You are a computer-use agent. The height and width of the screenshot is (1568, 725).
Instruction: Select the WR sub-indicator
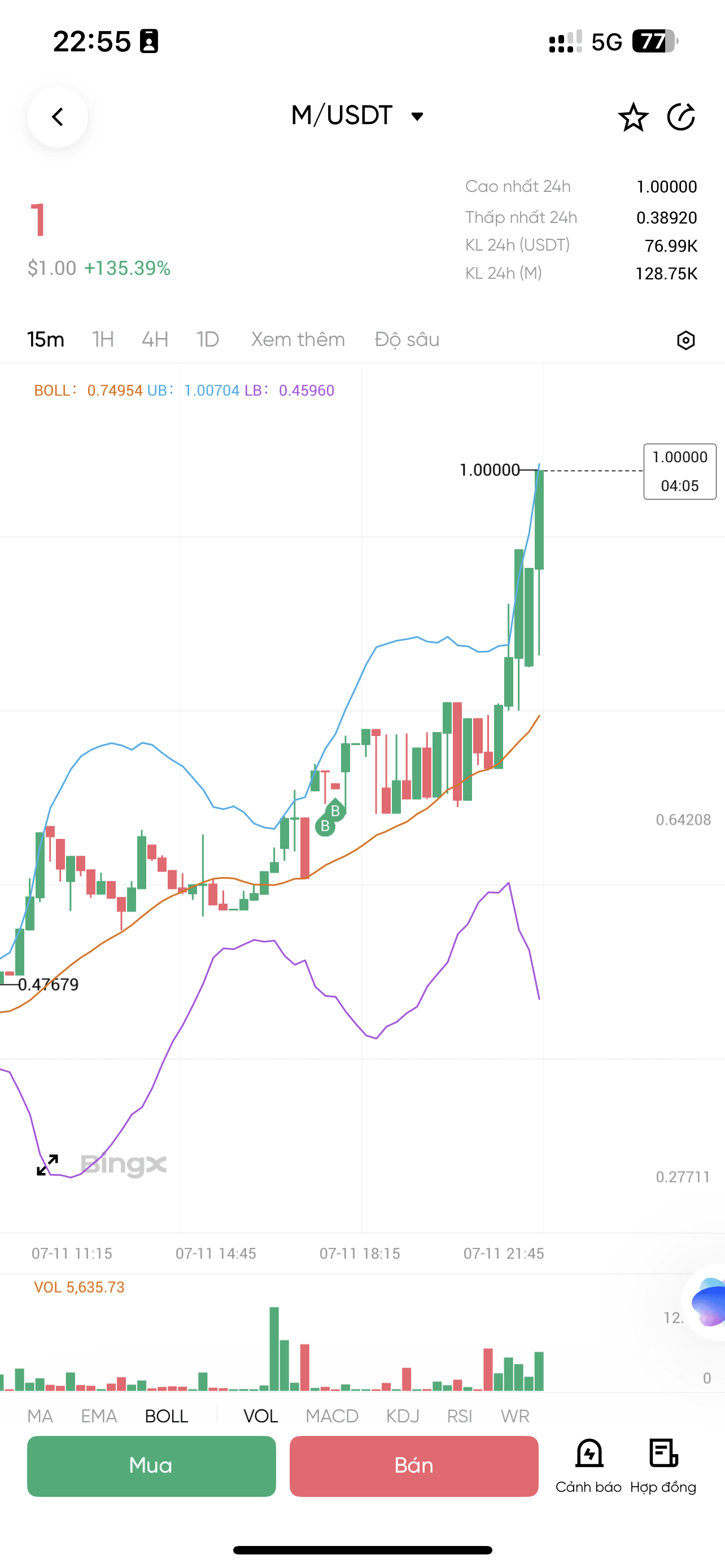515,1416
